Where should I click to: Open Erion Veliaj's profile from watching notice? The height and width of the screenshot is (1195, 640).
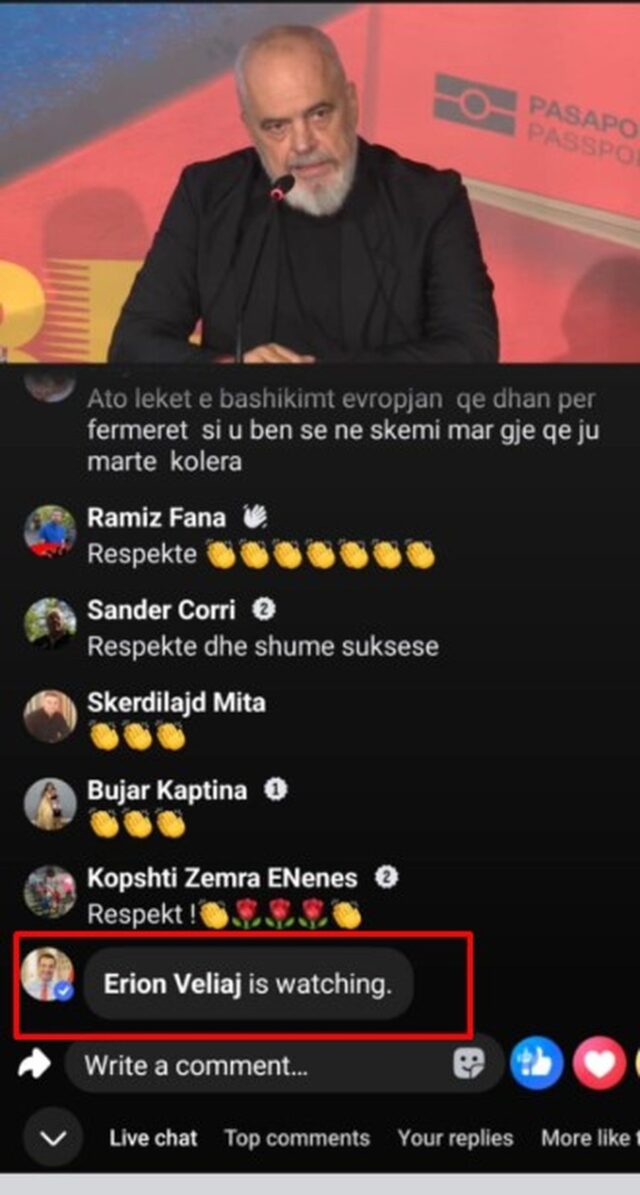[x=172, y=984]
